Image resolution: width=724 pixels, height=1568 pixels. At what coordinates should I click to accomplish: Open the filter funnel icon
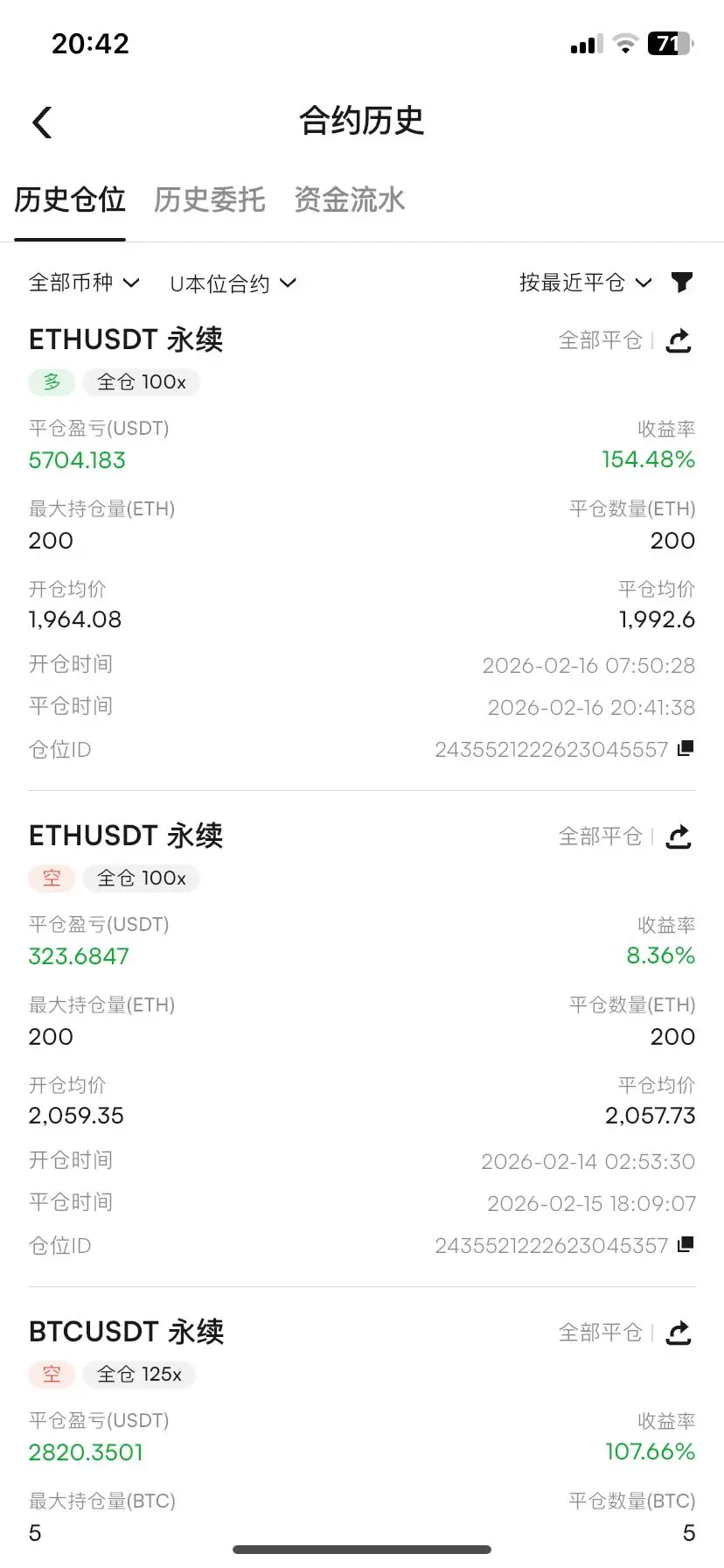pyautogui.click(x=682, y=282)
